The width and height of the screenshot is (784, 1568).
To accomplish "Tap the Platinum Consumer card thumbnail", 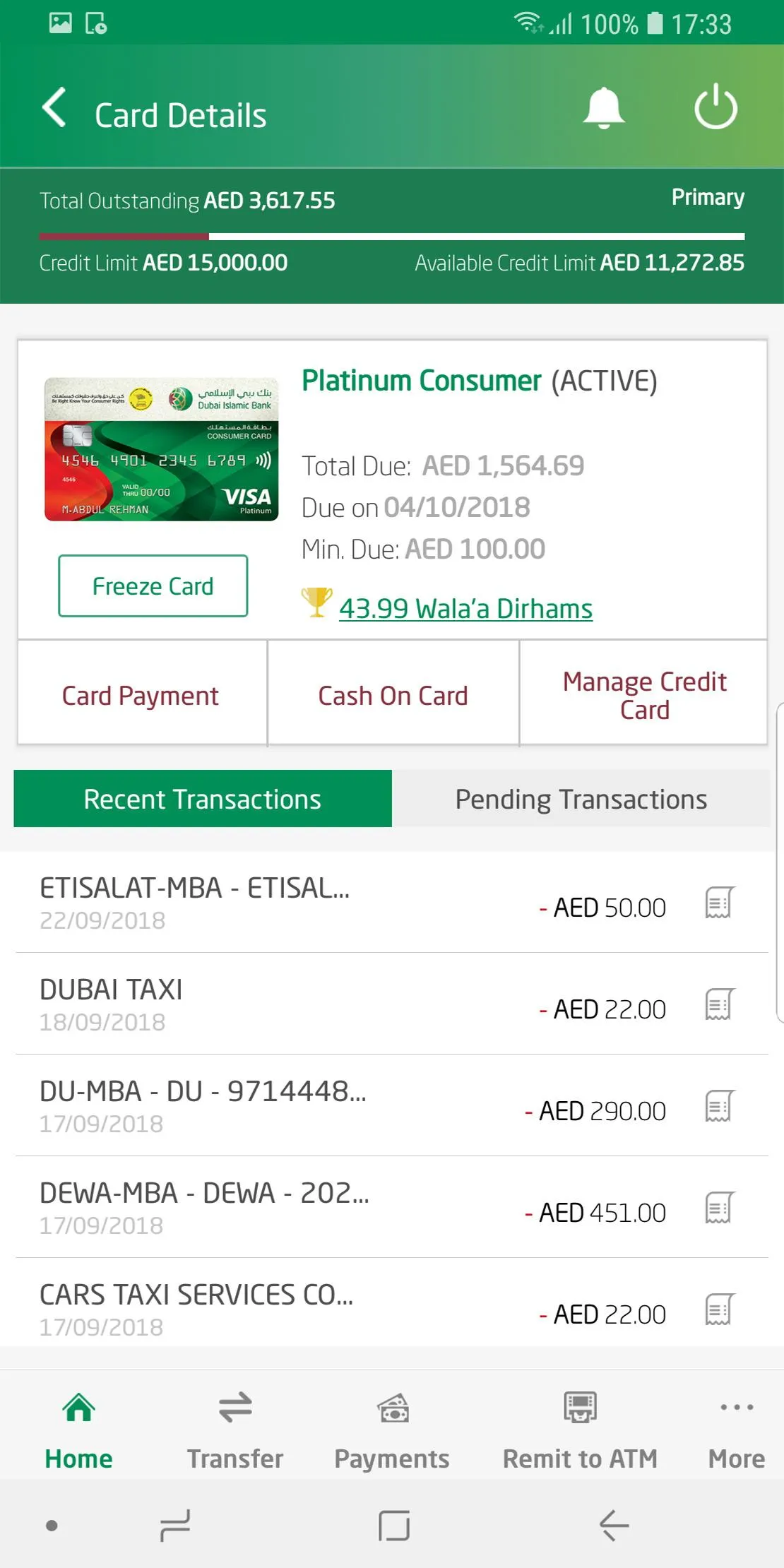I will click(x=161, y=450).
